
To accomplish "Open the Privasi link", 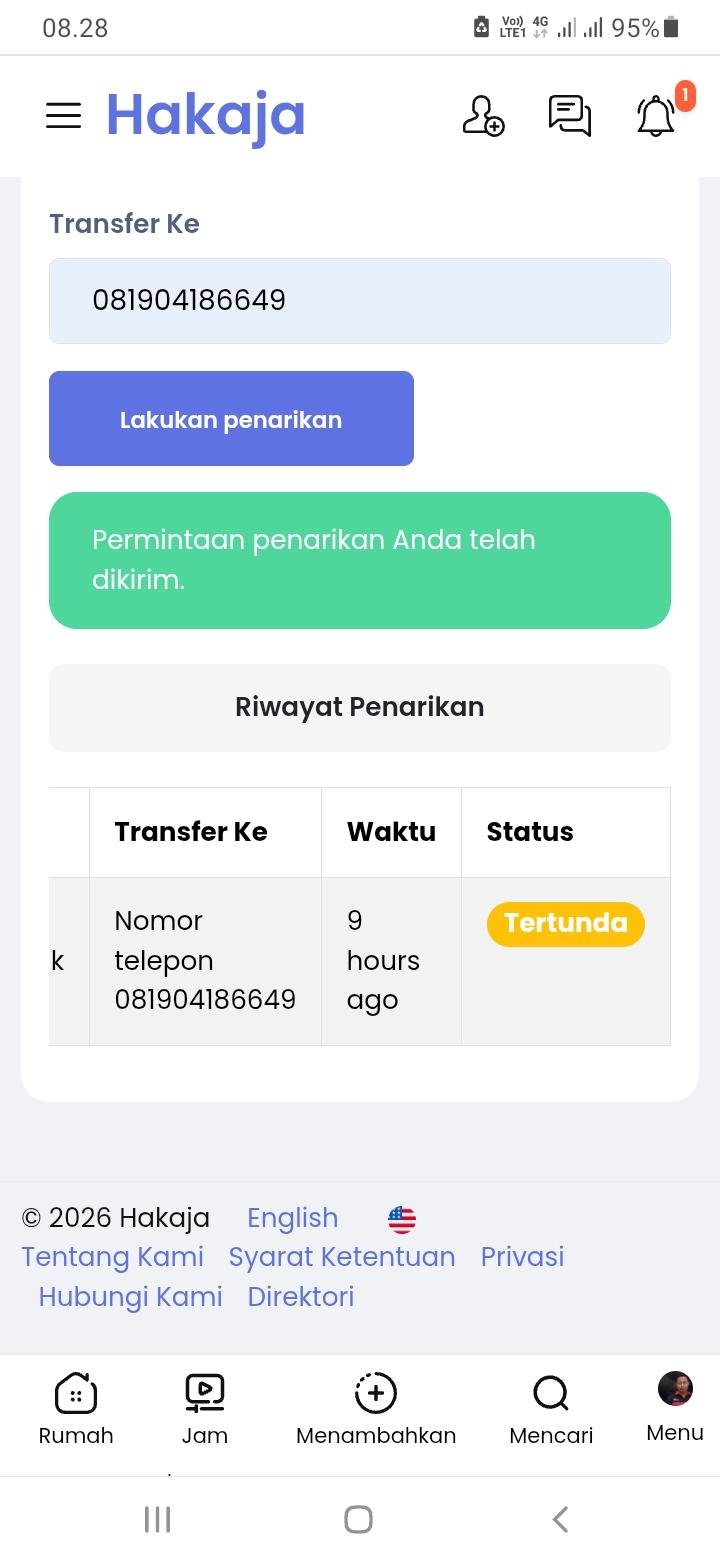I will (522, 1257).
